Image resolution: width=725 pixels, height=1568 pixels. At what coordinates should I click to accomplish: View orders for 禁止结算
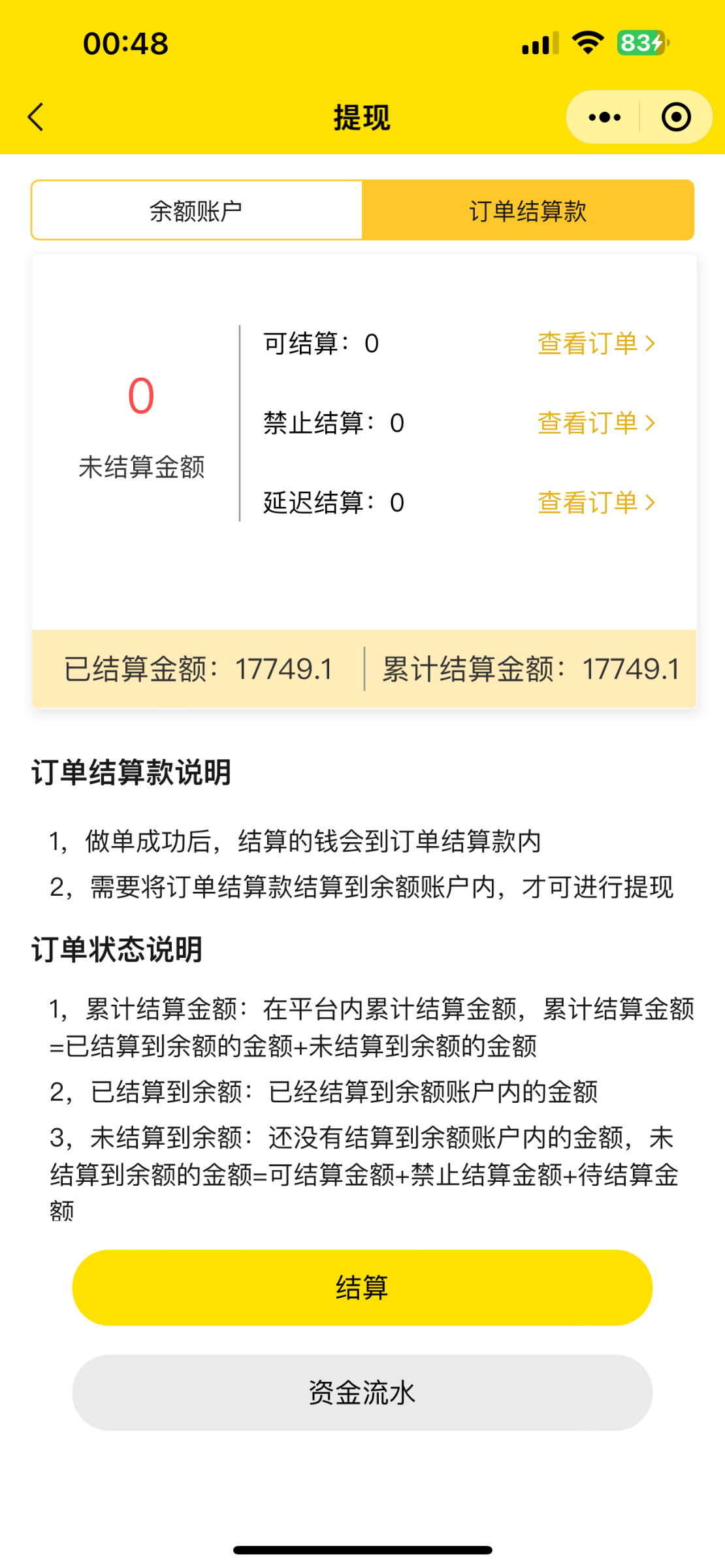point(596,423)
